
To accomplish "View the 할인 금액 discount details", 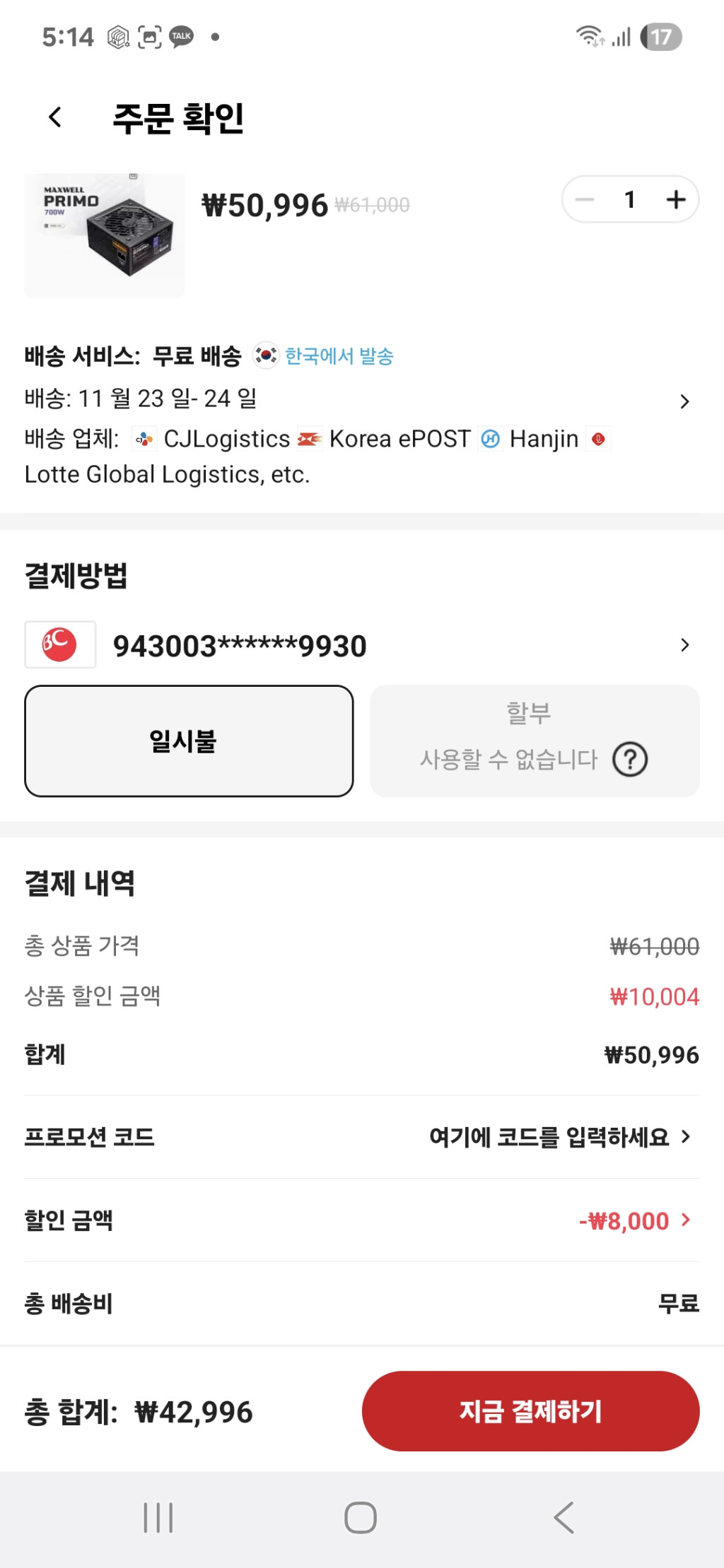I will 633,1220.
